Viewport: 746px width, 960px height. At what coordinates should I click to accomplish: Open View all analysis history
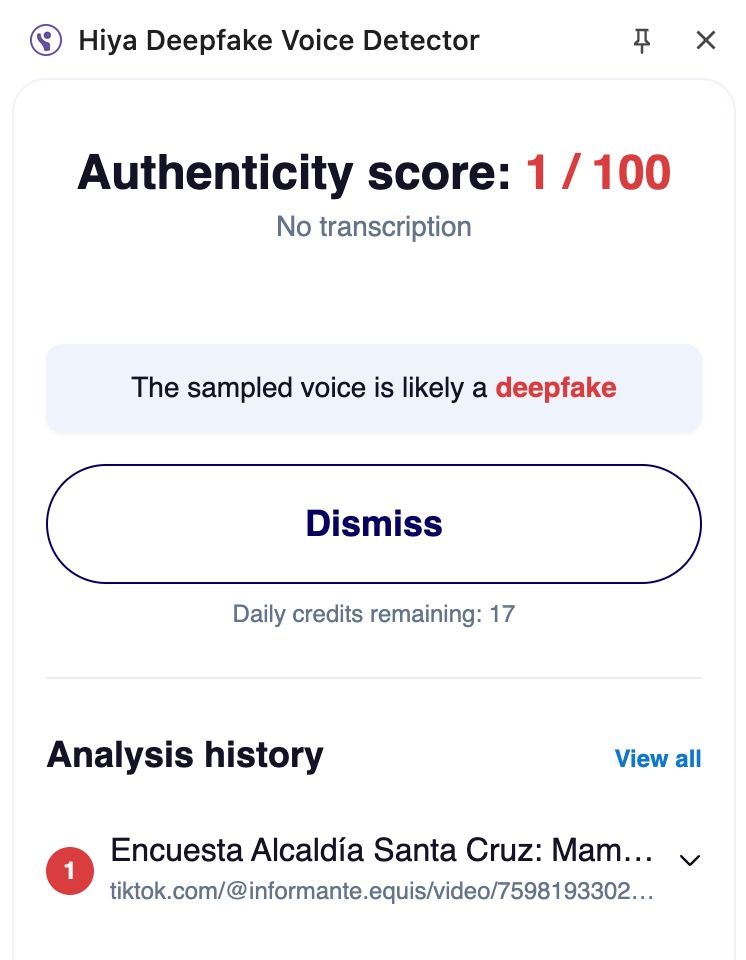pos(657,759)
